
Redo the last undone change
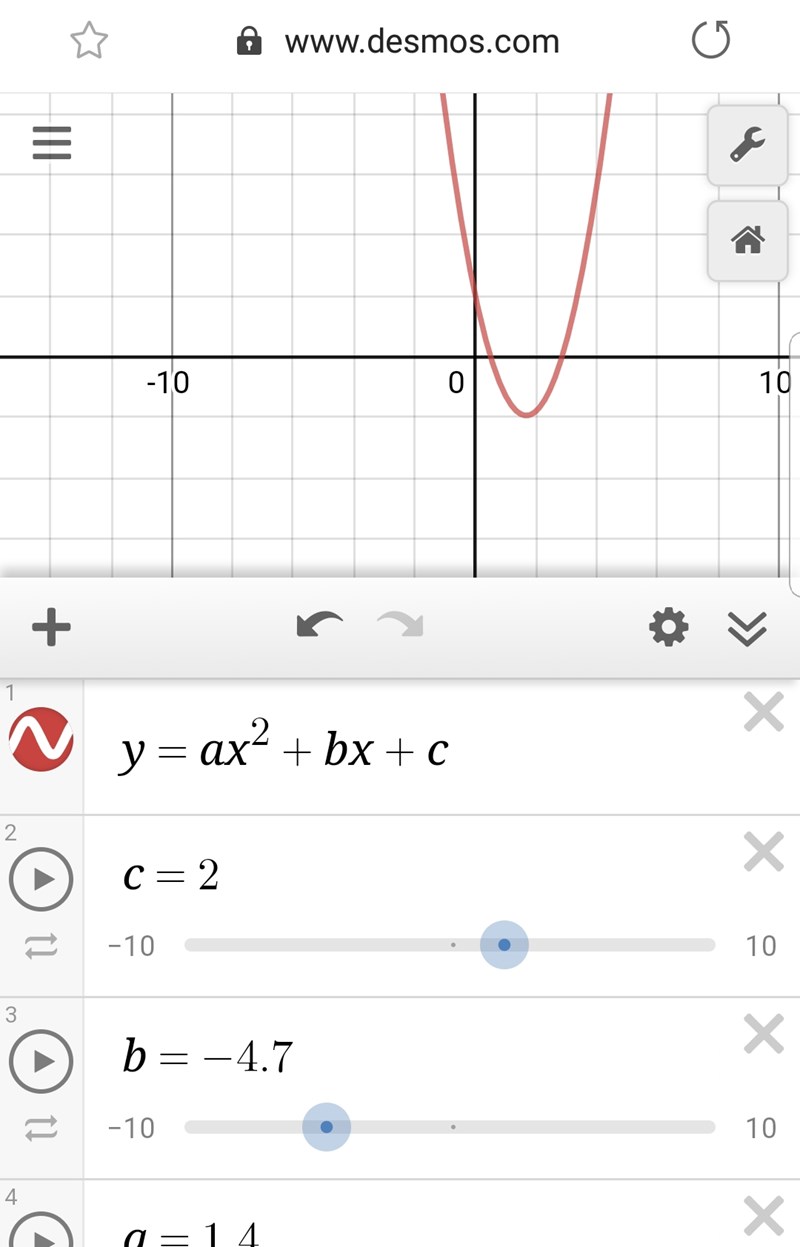400,627
